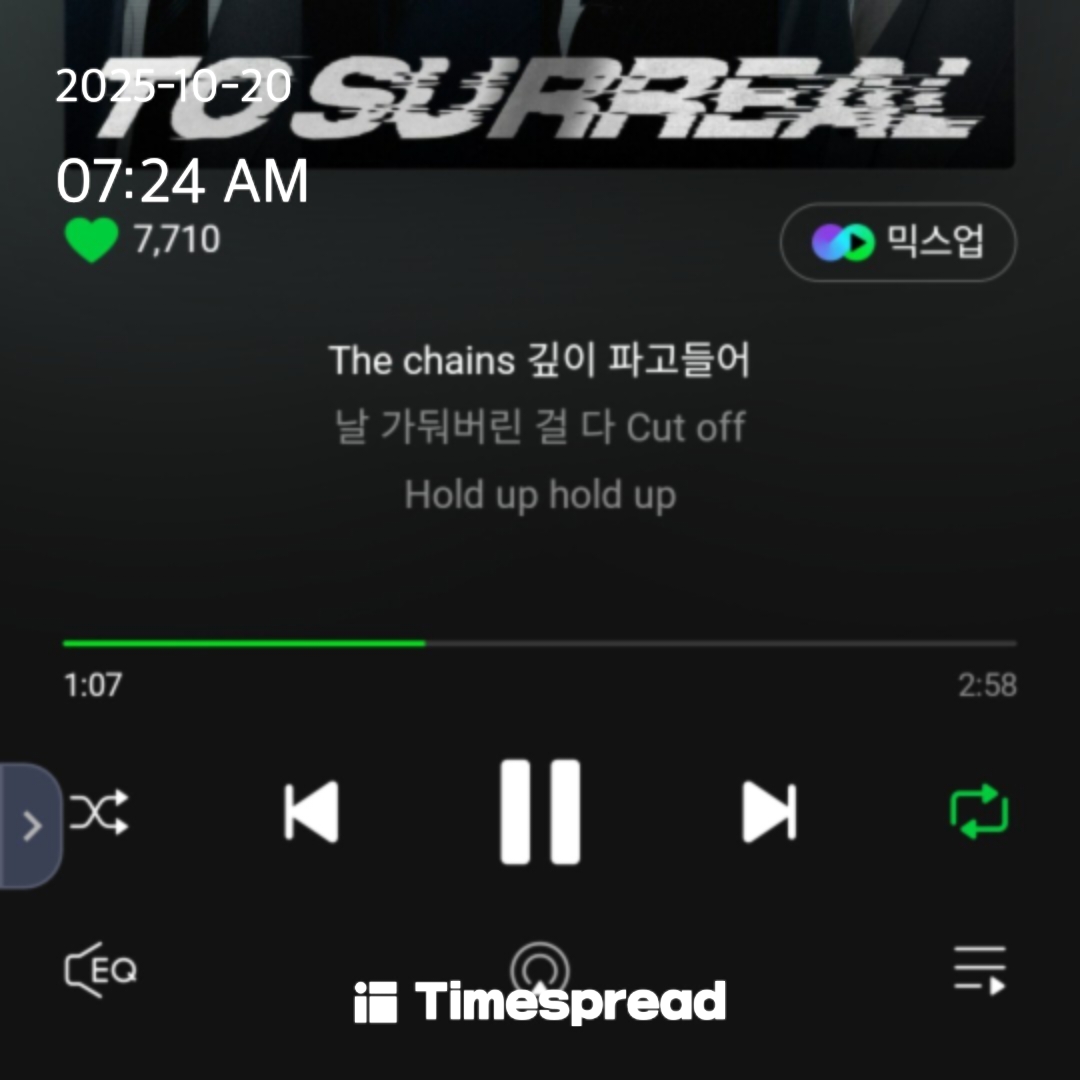The width and height of the screenshot is (1080, 1080).
Task: Open the 믹스업 mix-up button
Action: pyautogui.click(x=898, y=242)
